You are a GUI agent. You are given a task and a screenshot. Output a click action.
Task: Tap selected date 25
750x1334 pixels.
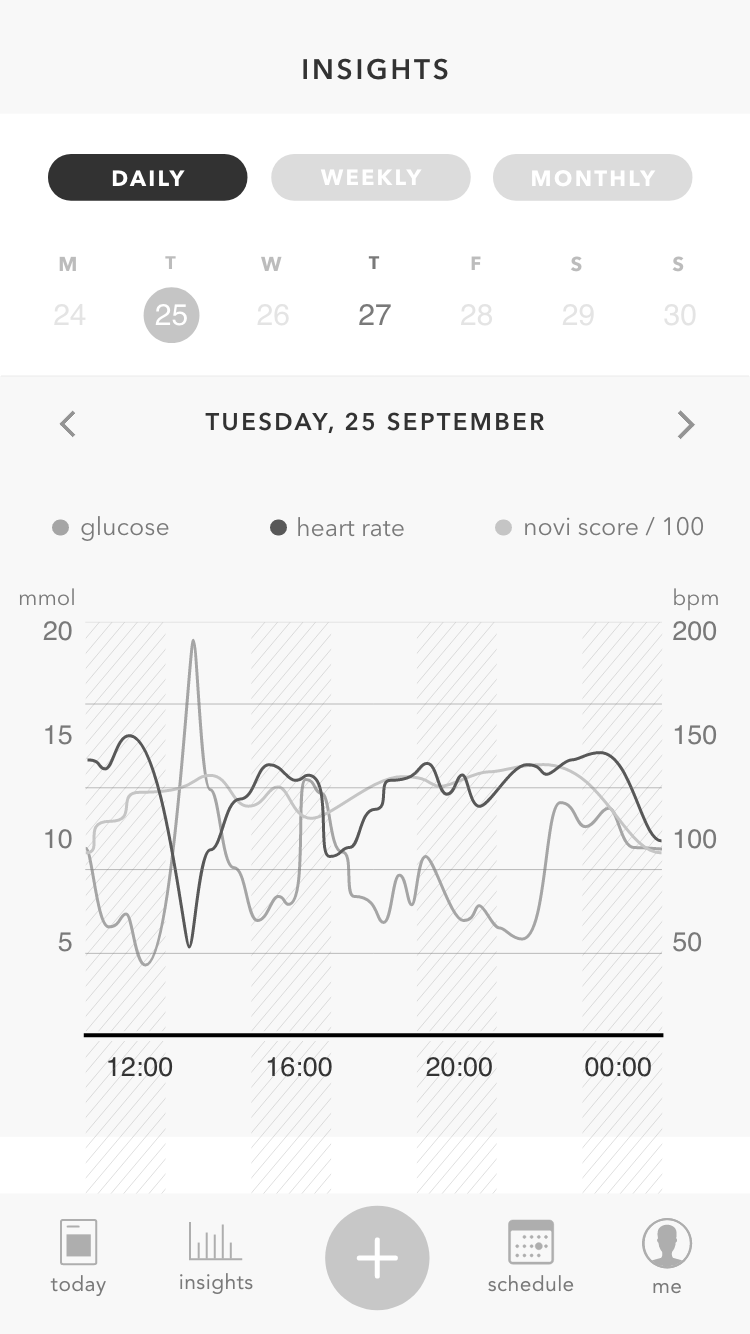coord(171,315)
